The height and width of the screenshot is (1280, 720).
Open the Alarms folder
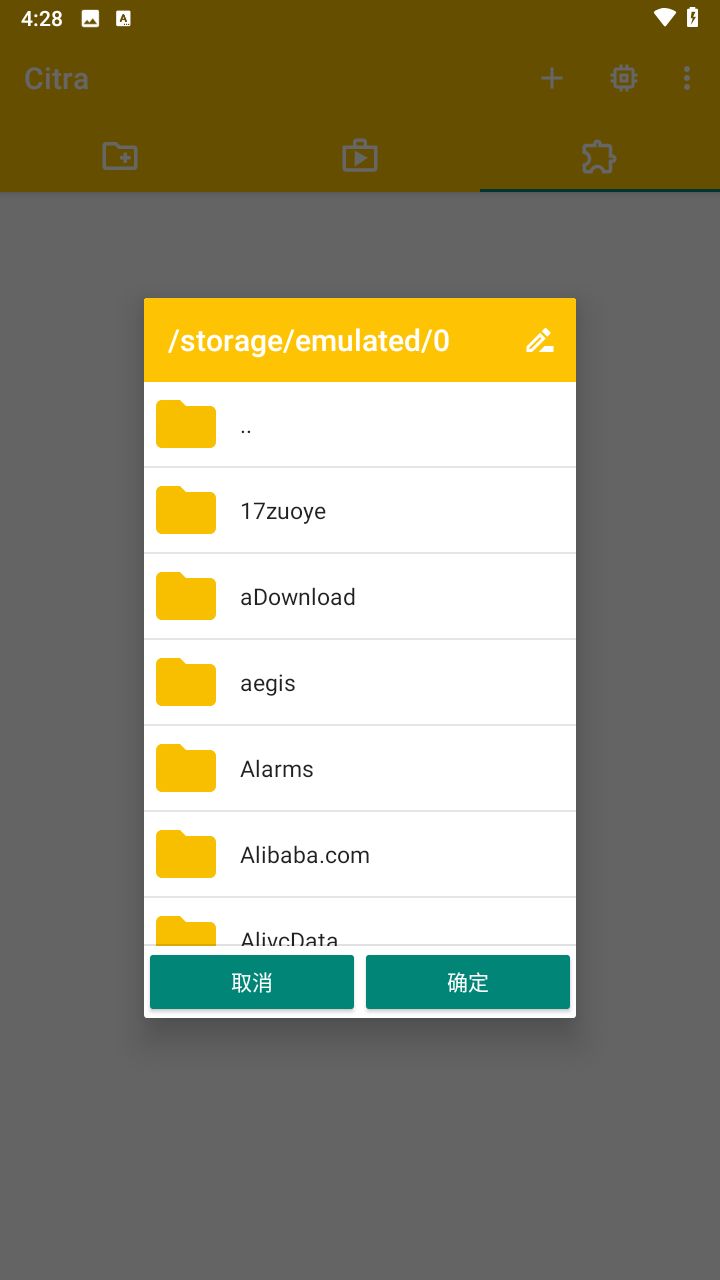pyautogui.click(x=360, y=769)
